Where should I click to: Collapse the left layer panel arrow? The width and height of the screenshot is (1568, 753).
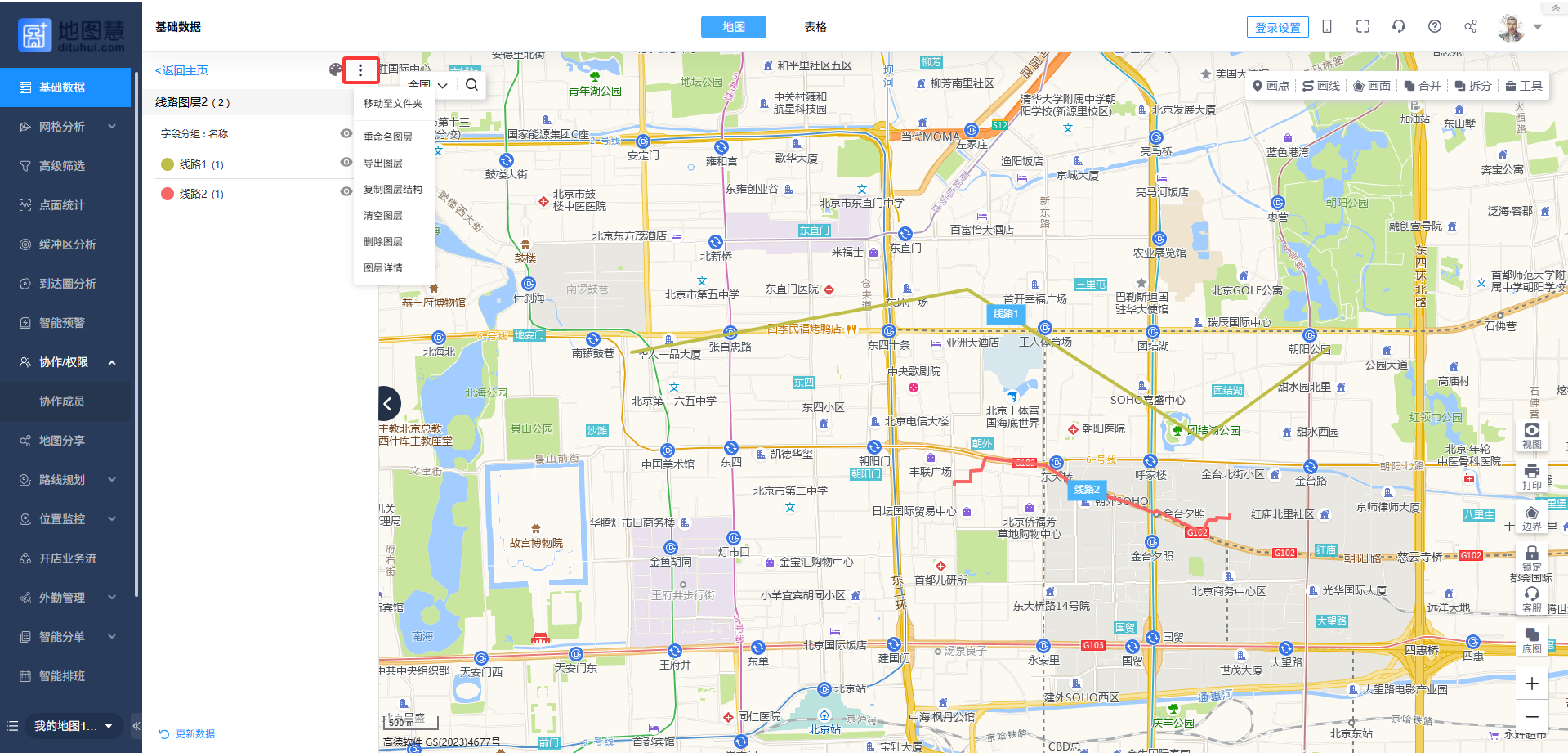[388, 403]
